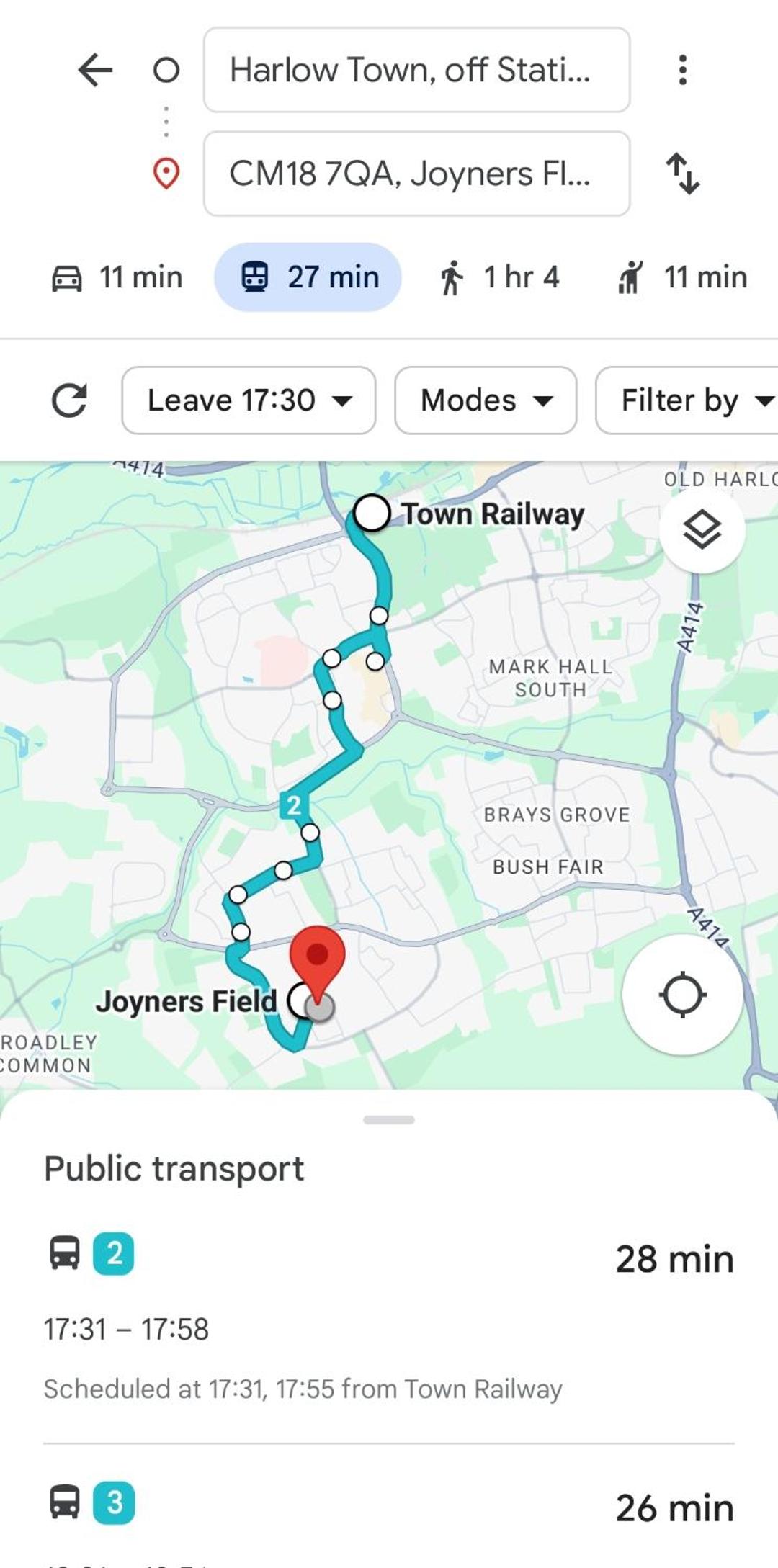Select the public transport 27 min tab
Viewport: 778px width, 1568px height.
tap(308, 277)
